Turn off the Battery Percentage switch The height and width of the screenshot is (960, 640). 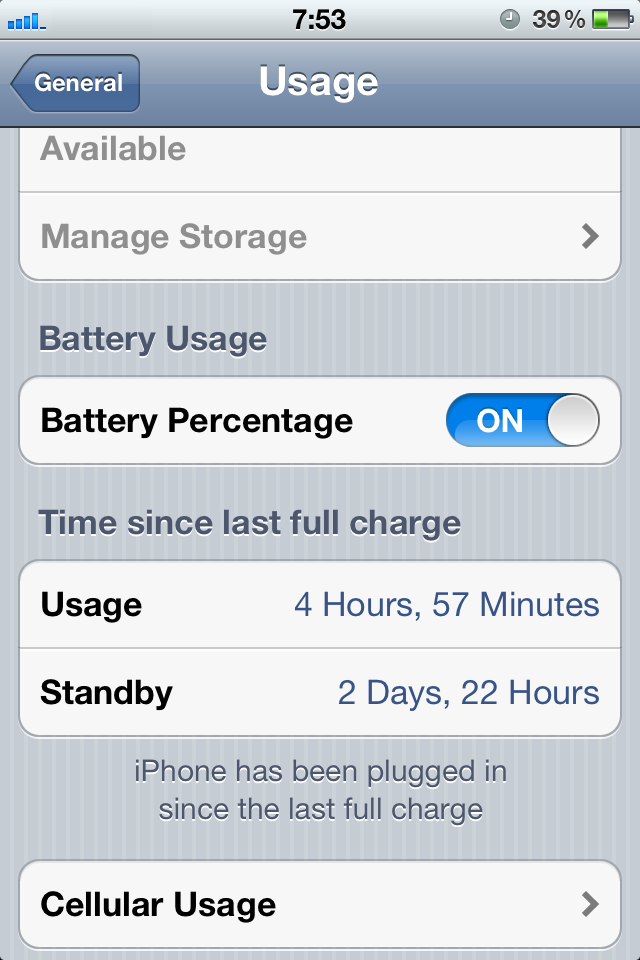point(522,421)
